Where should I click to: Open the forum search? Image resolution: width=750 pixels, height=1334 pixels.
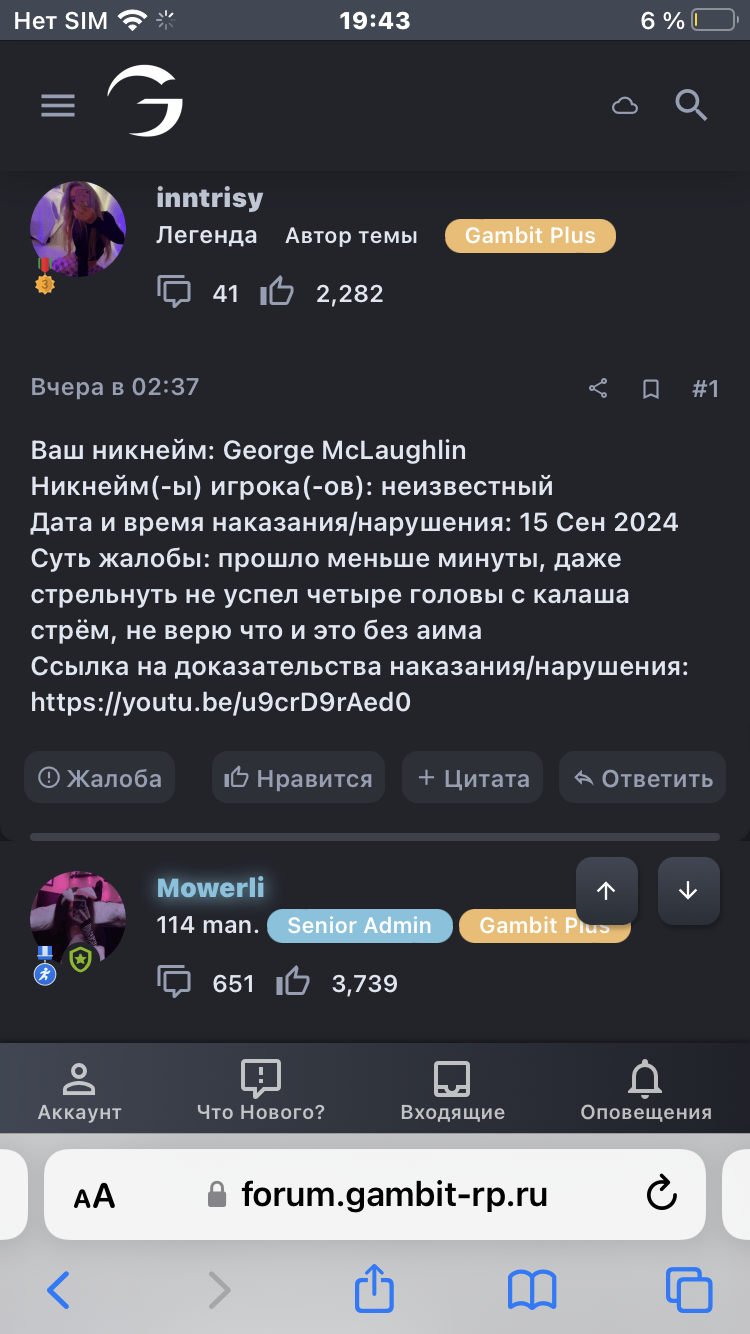(x=691, y=105)
